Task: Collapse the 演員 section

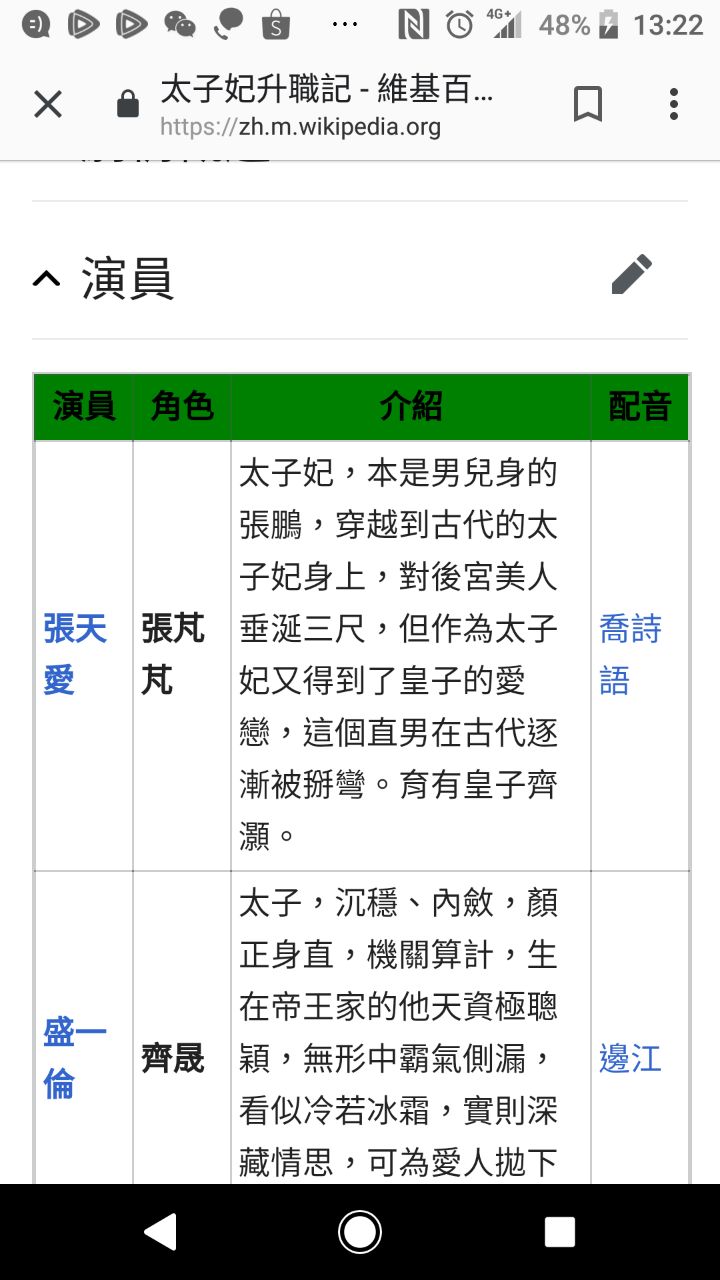Action: coord(46,278)
